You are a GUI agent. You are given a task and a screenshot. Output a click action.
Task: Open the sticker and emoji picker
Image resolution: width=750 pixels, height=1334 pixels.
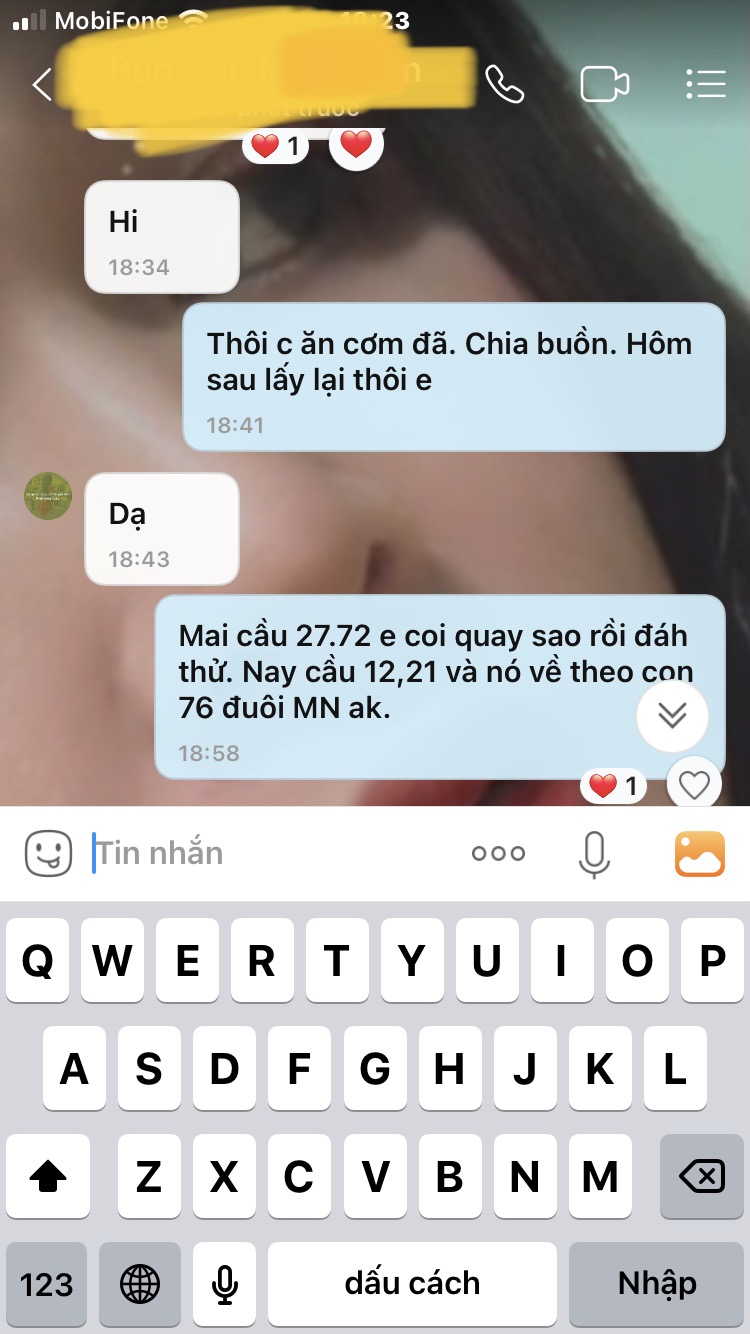[x=48, y=854]
